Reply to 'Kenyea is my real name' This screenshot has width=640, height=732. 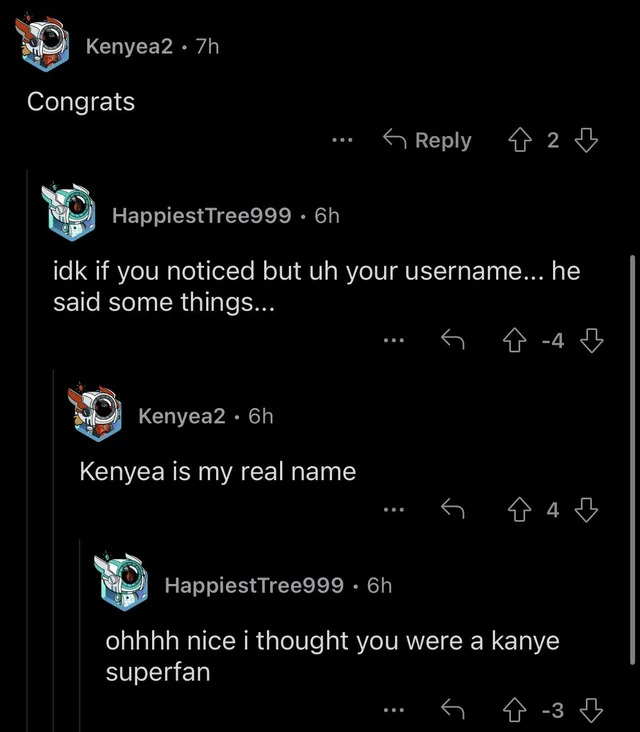[x=455, y=511]
